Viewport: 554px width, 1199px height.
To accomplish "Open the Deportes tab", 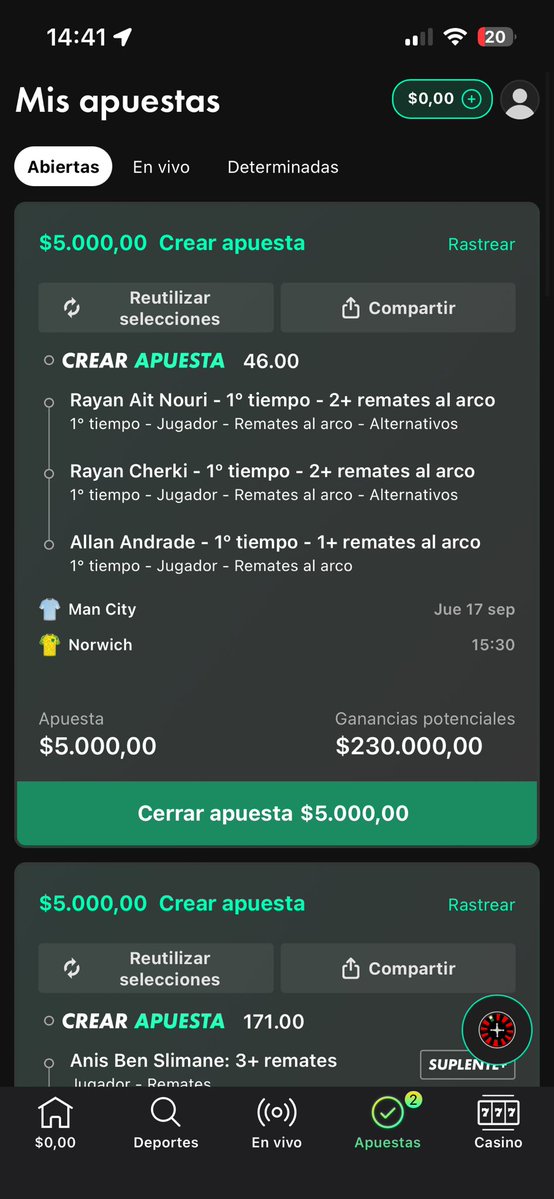I will tap(166, 1123).
